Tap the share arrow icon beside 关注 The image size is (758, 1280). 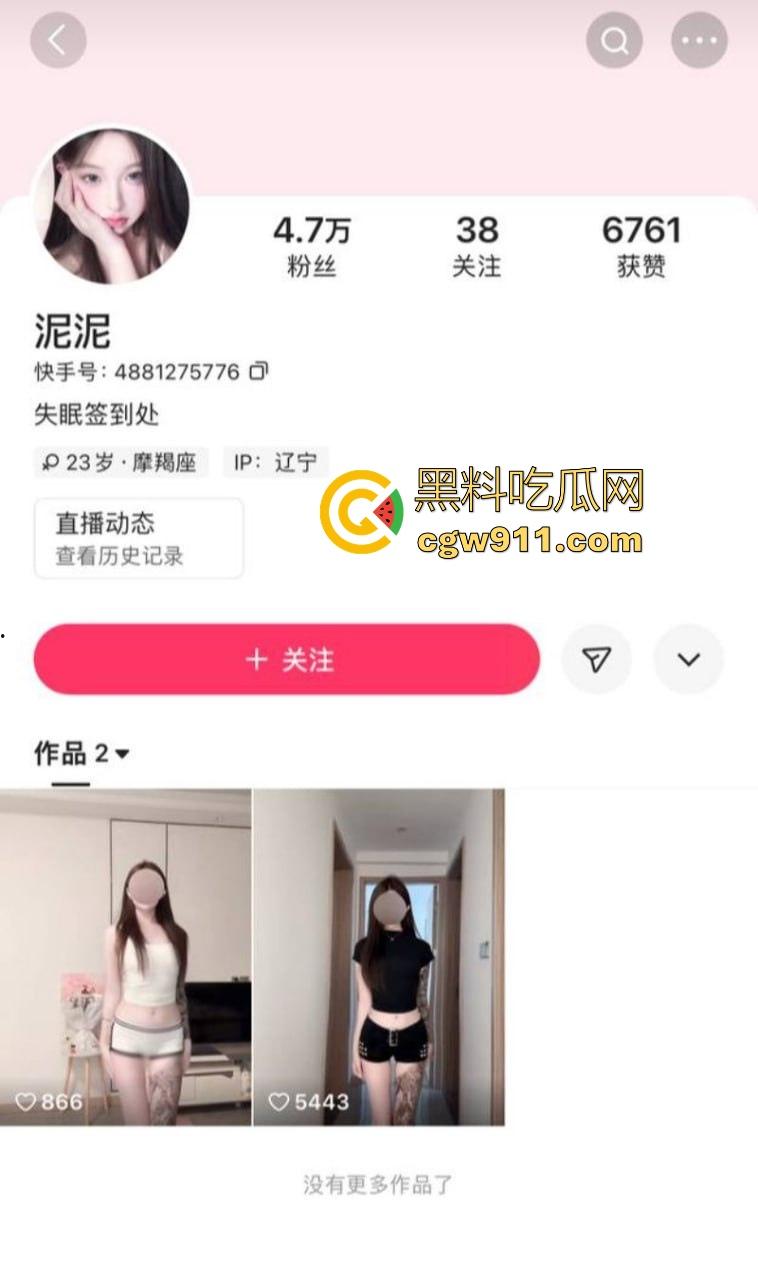[x=597, y=658]
